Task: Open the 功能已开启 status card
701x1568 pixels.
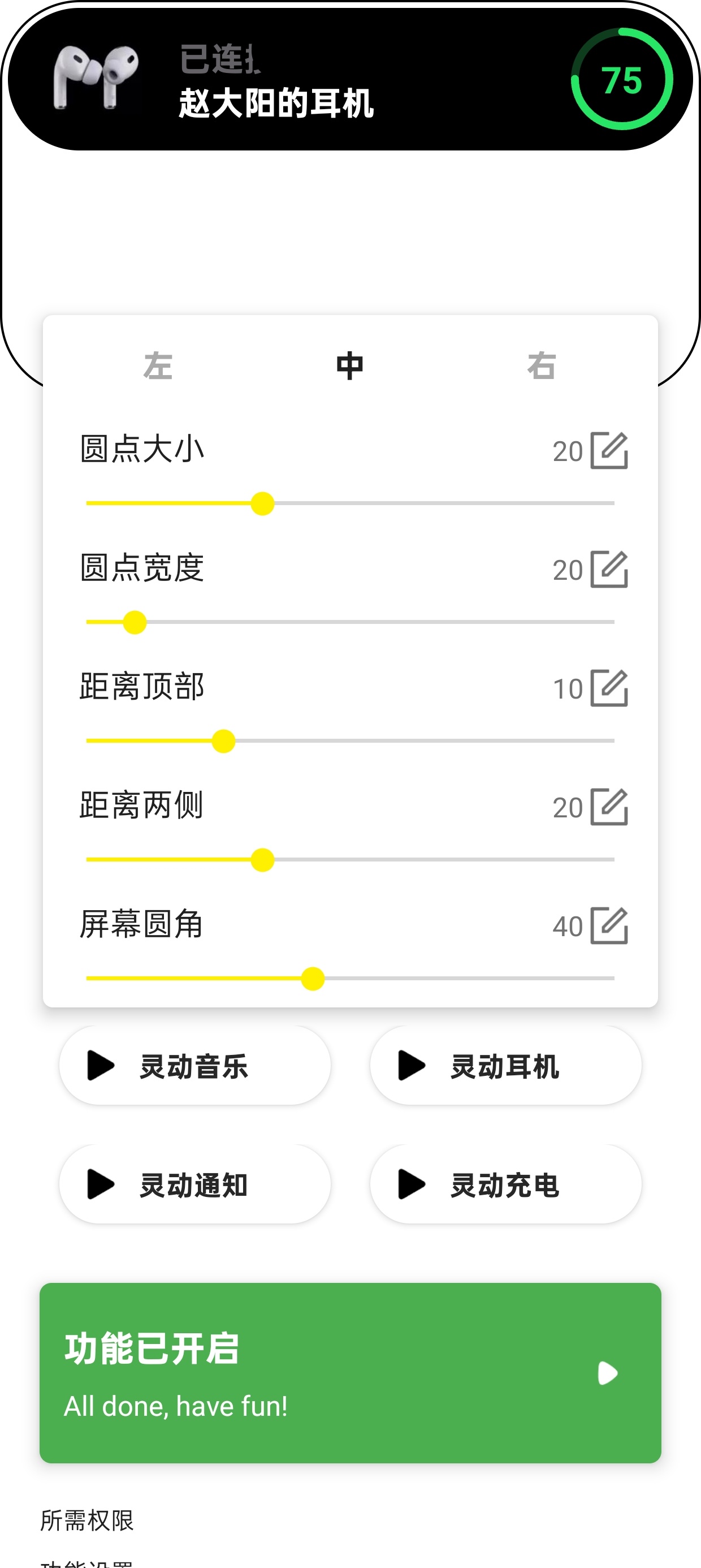Action: pyautogui.click(x=350, y=1373)
